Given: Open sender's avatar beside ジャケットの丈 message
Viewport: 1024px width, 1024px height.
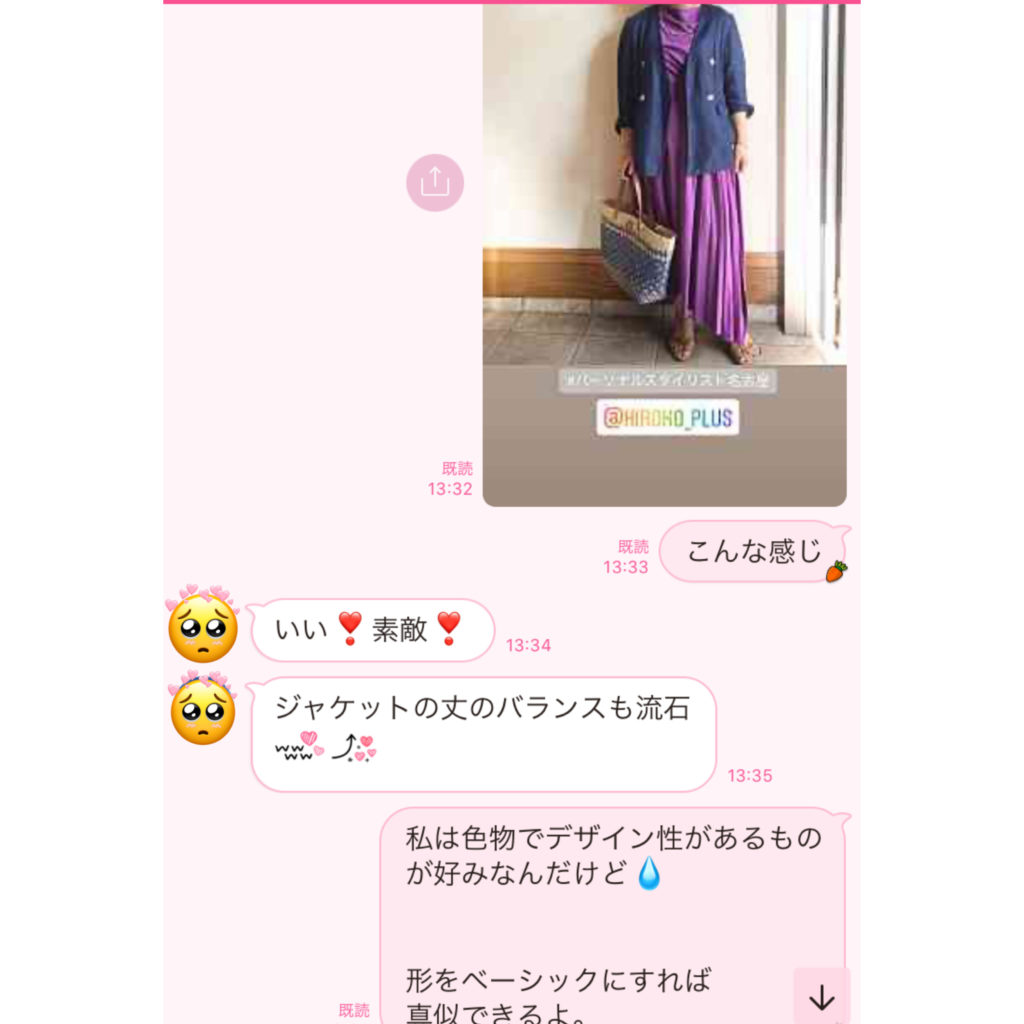Looking at the screenshot, I should point(203,708).
